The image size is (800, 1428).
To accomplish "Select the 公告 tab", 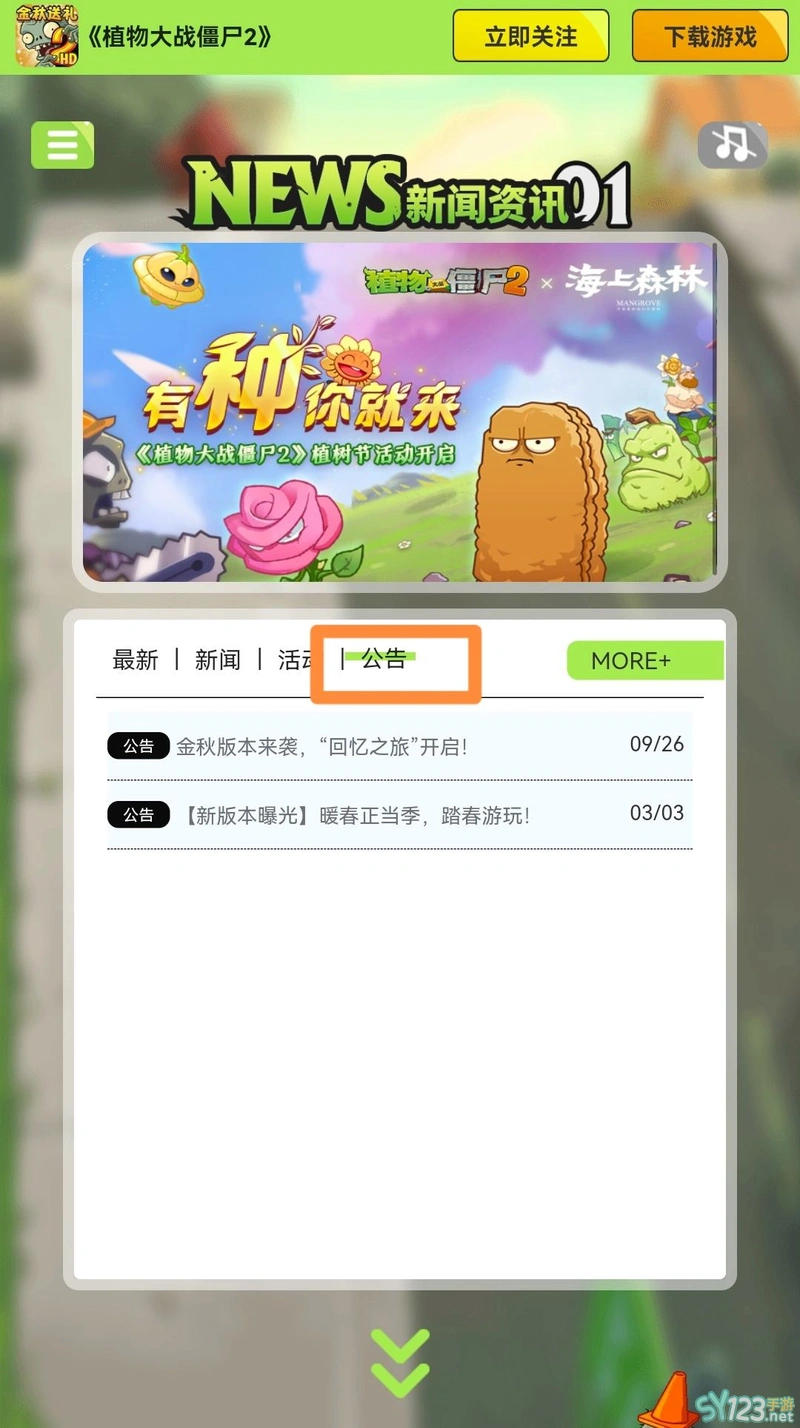I will (x=385, y=659).
